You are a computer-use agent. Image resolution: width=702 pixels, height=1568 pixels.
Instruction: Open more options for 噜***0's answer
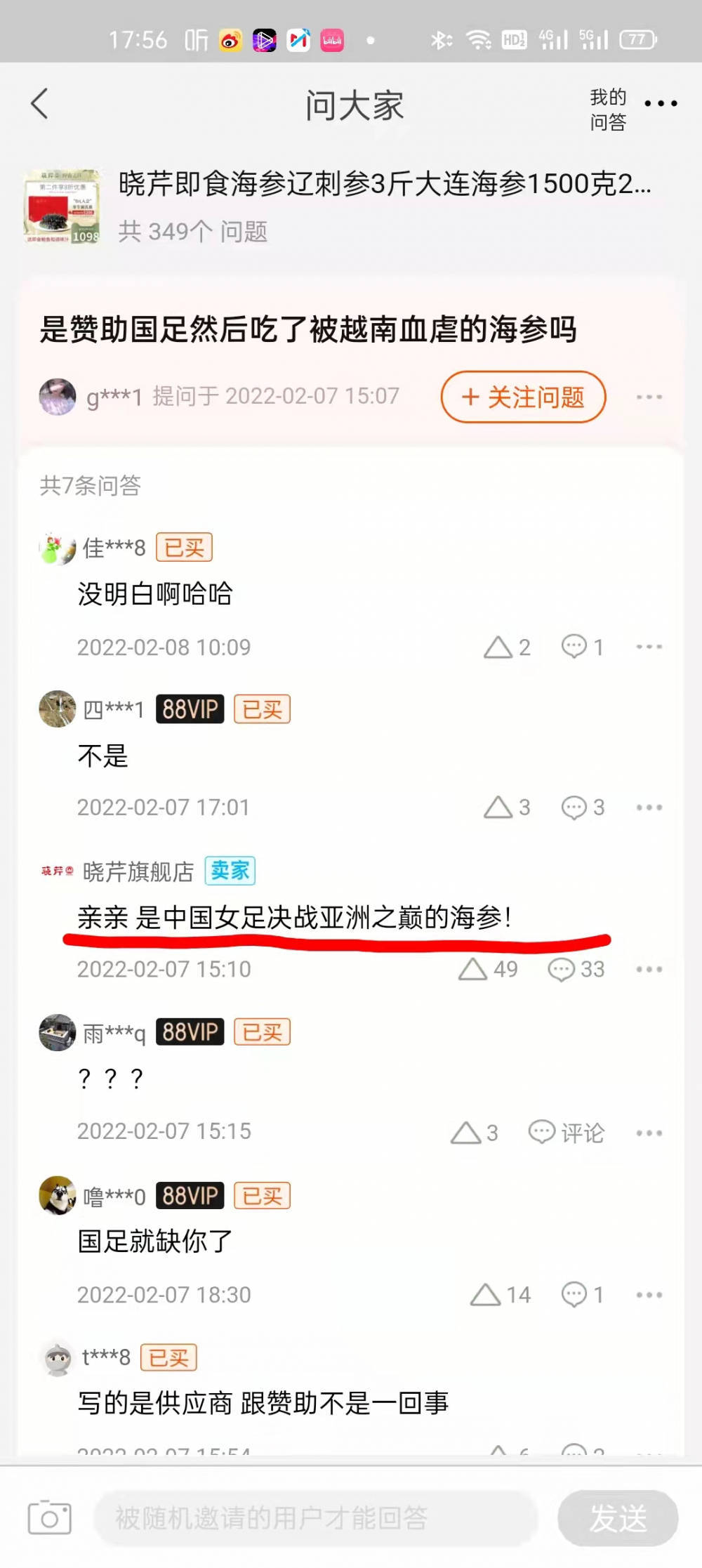click(649, 1295)
